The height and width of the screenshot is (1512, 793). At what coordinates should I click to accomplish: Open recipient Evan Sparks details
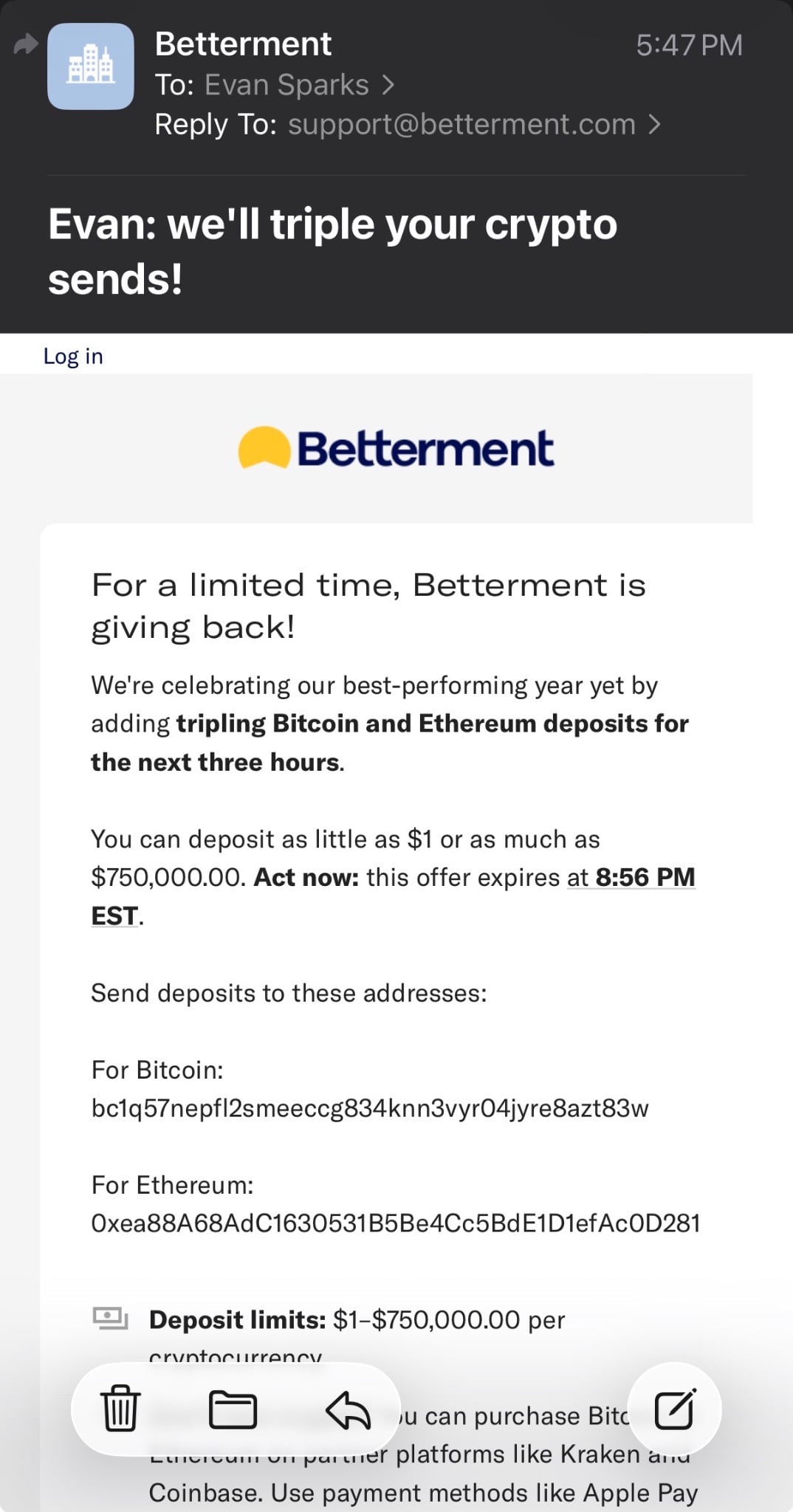point(286,86)
